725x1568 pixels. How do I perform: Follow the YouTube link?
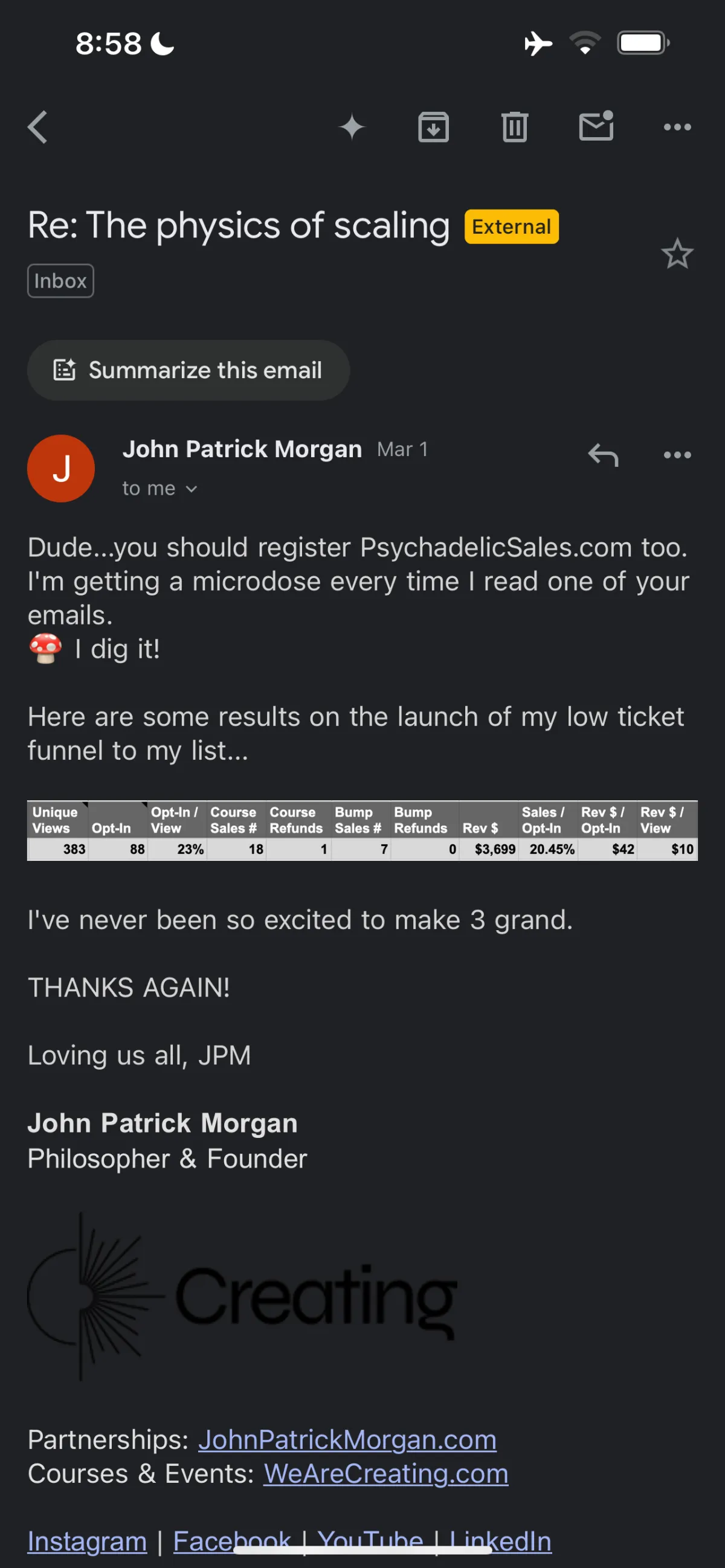click(370, 1541)
